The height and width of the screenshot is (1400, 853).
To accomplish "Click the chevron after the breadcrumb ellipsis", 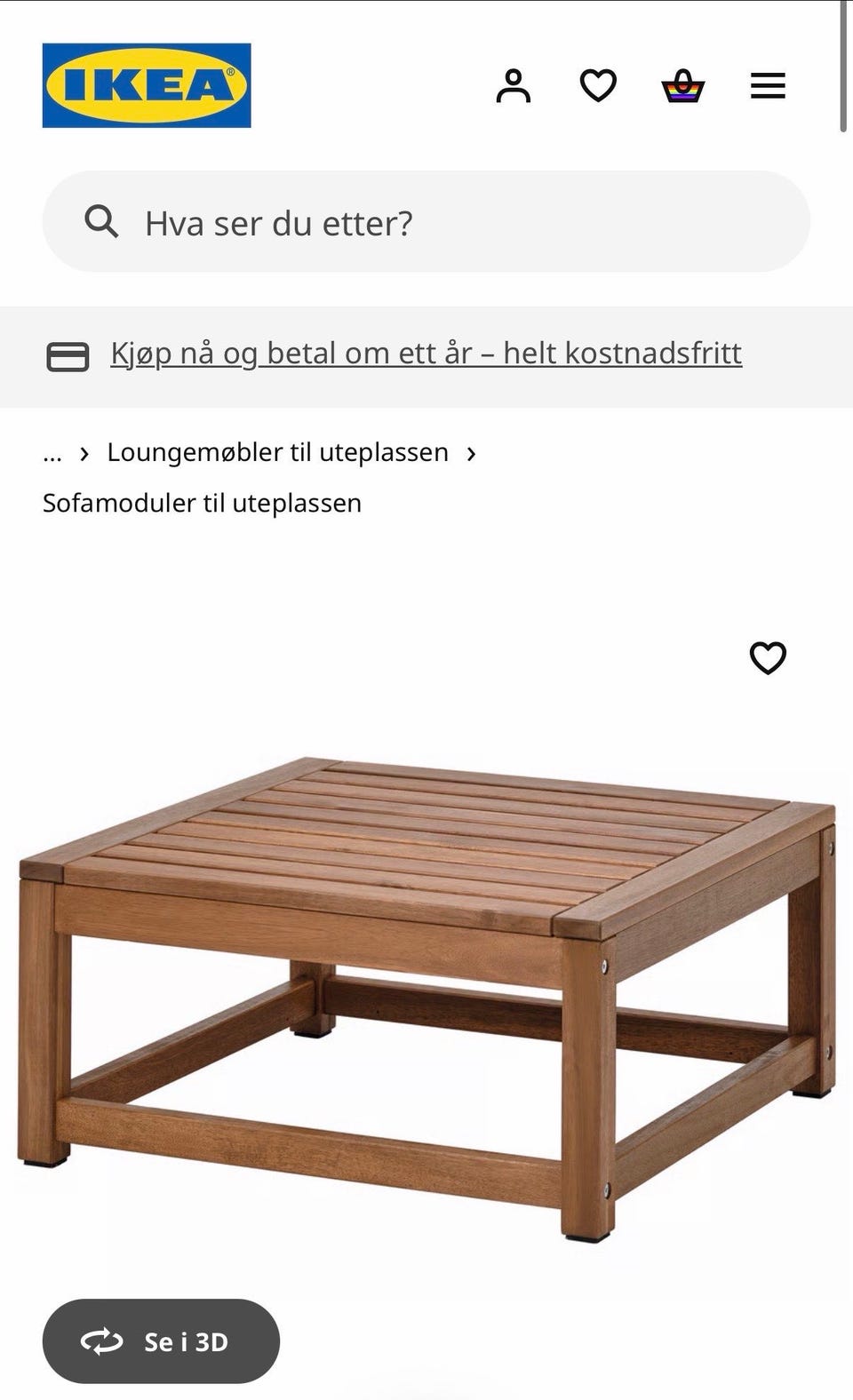I will [84, 452].
